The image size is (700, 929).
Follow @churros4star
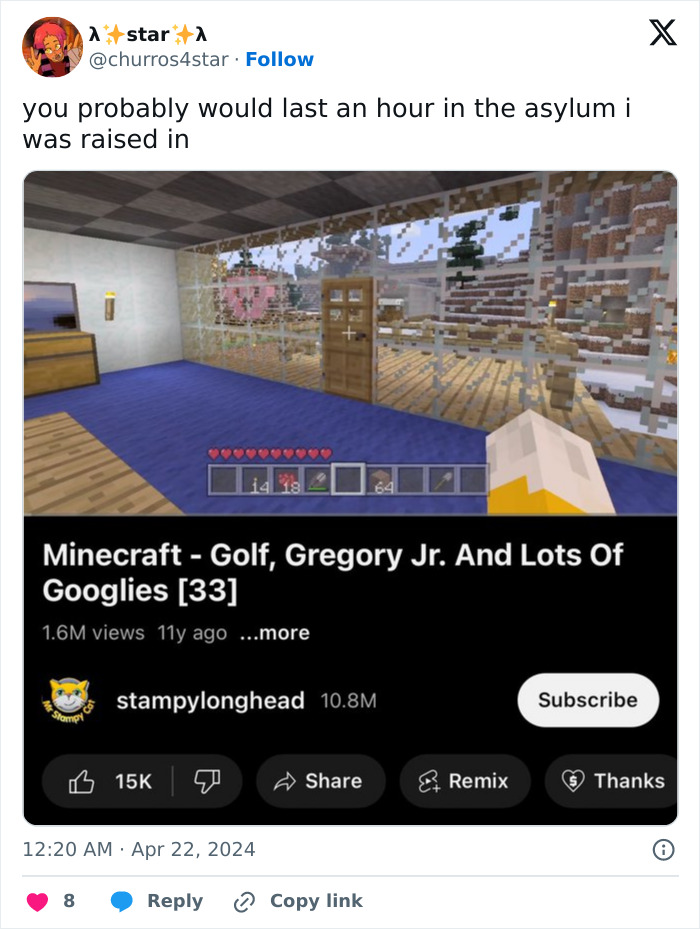point(279,60)
